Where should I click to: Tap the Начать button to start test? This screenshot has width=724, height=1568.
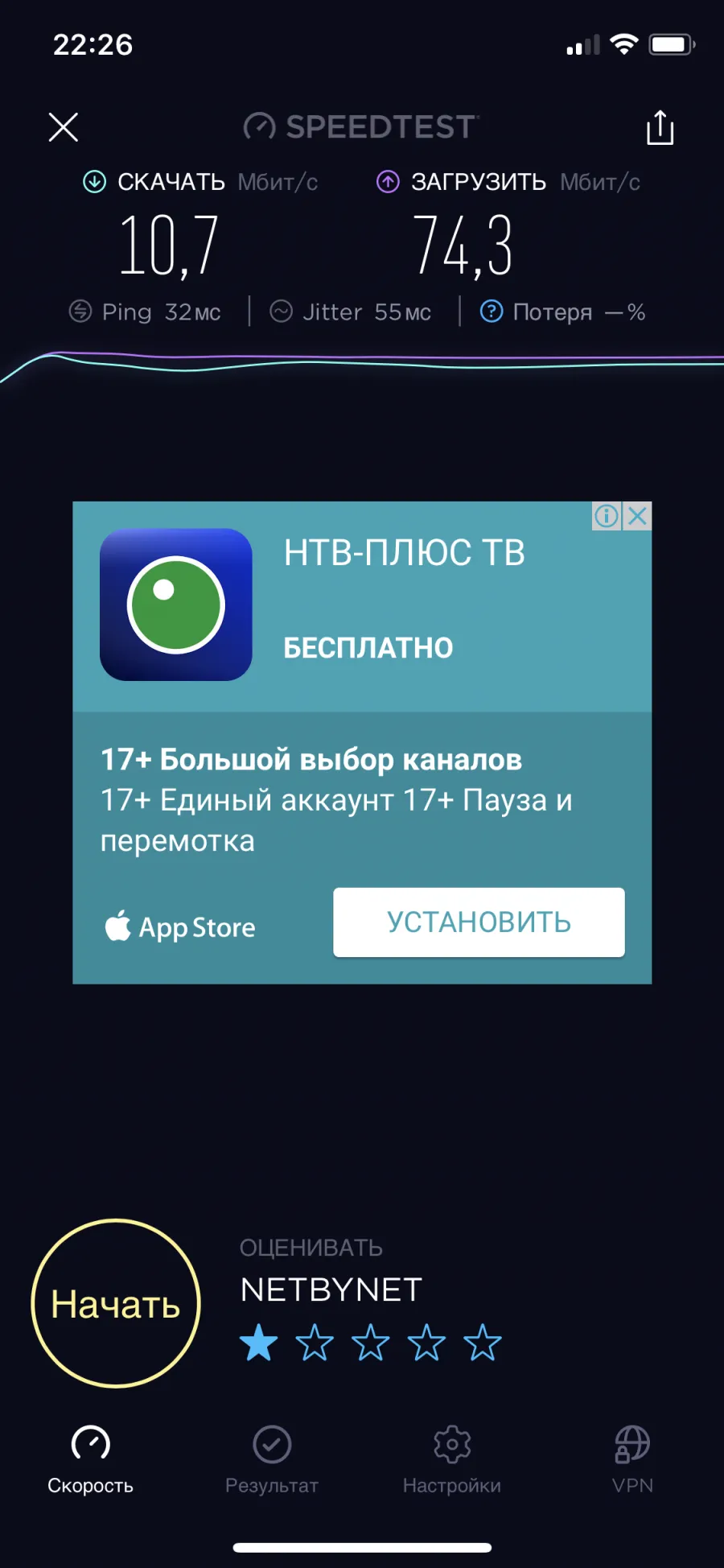(x=116, y=1303)
